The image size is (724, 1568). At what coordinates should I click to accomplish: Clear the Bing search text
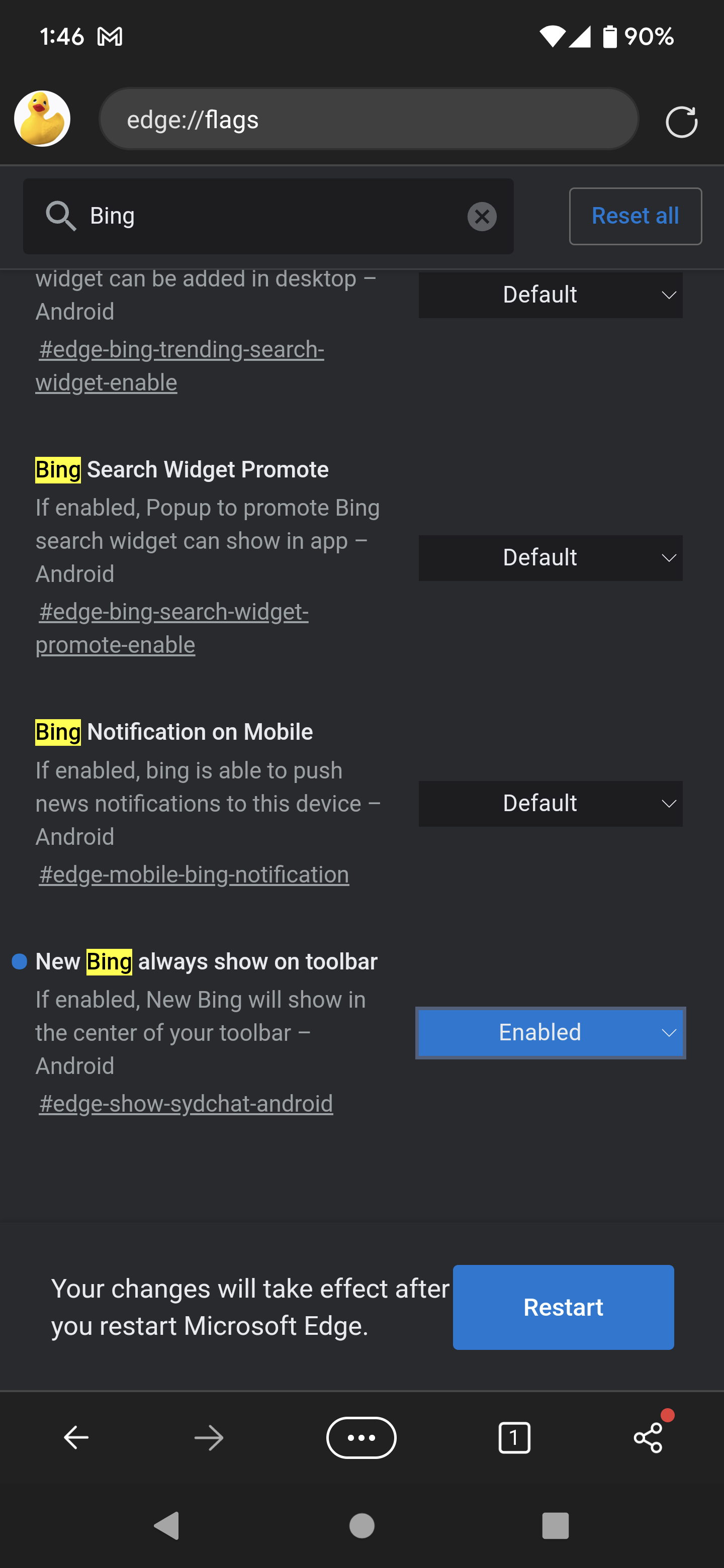[482, 216]
